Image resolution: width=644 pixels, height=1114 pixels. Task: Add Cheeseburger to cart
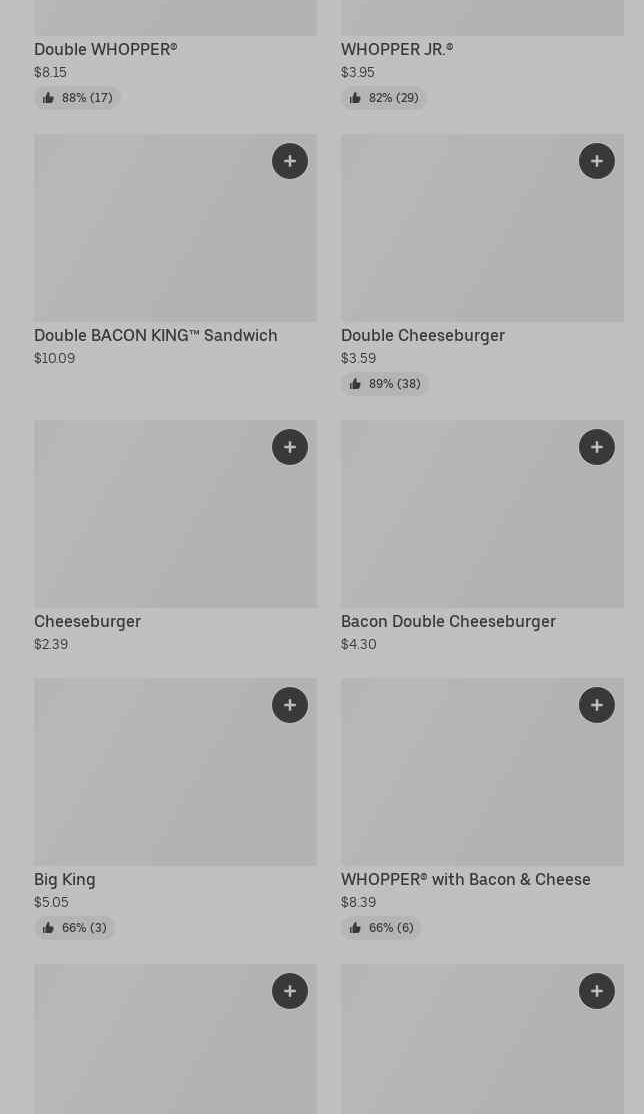(290, 447)
